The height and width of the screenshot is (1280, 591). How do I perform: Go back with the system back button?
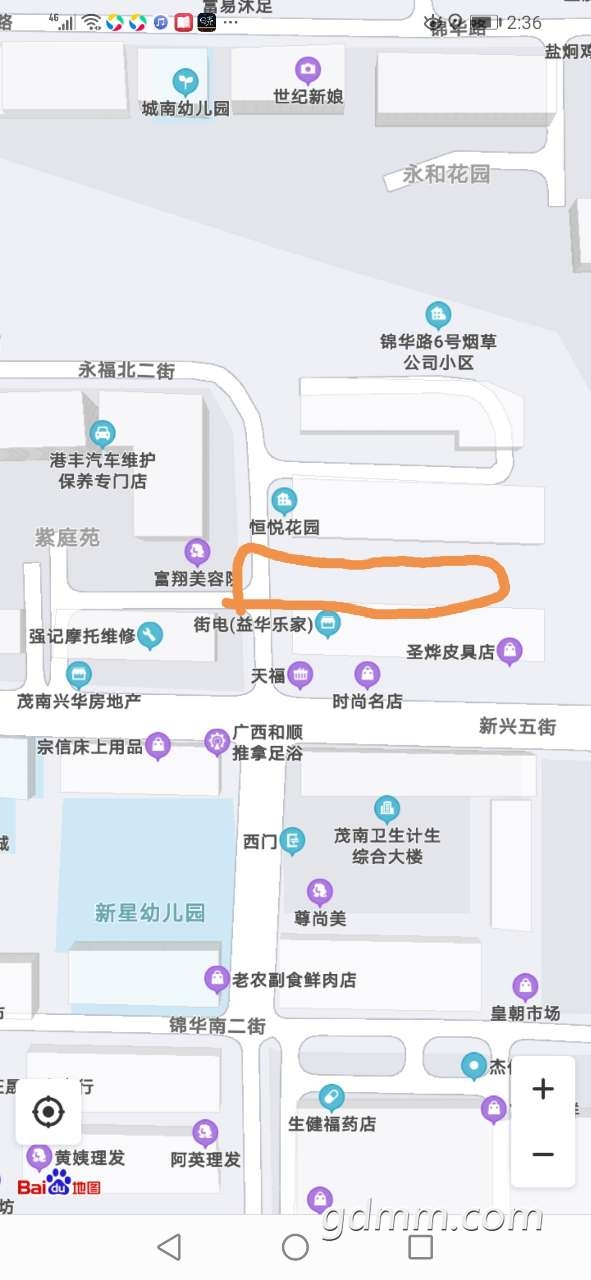tap(170, 1246)
